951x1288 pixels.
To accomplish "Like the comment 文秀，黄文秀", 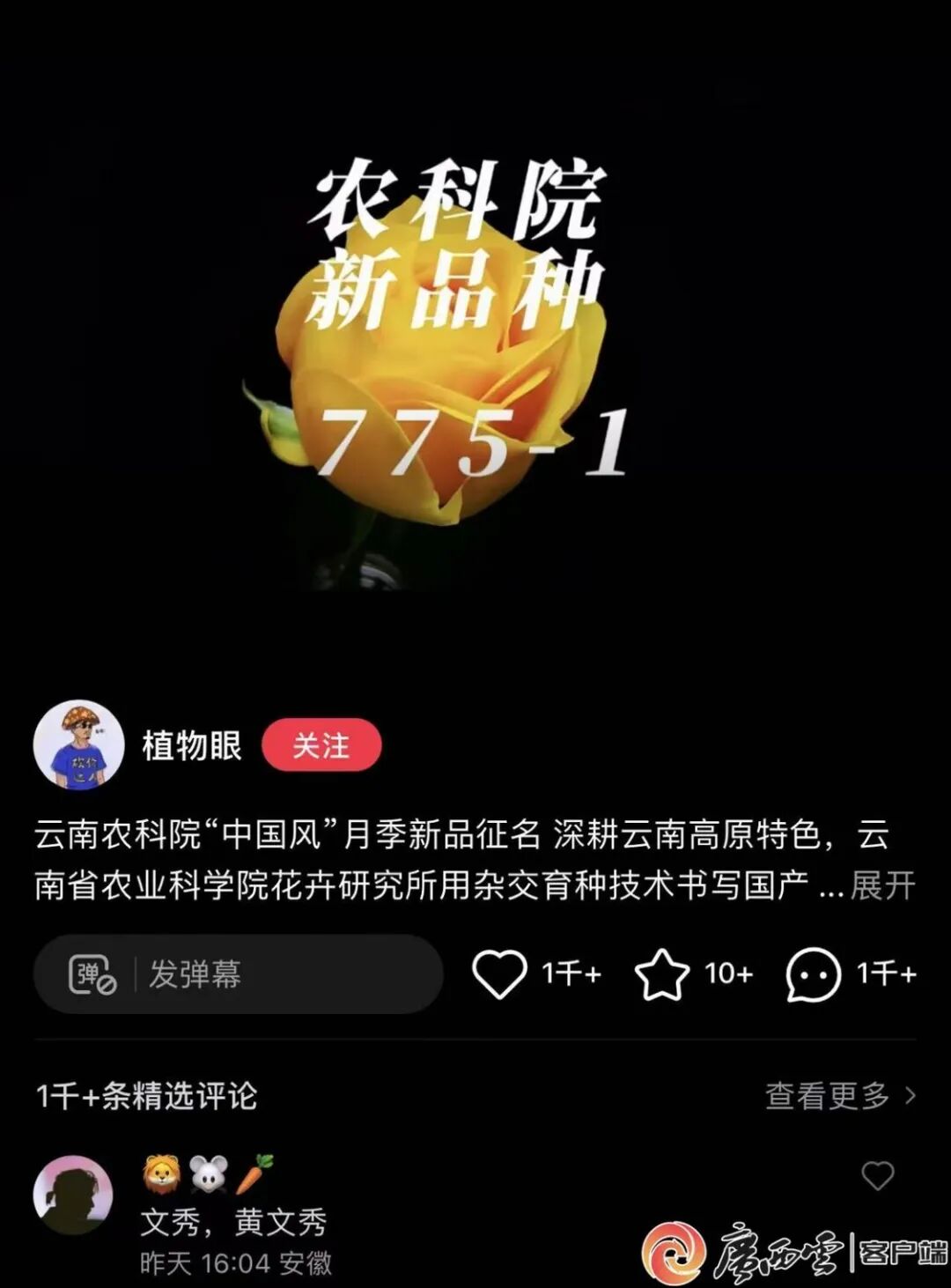I will pos(877,1175).
